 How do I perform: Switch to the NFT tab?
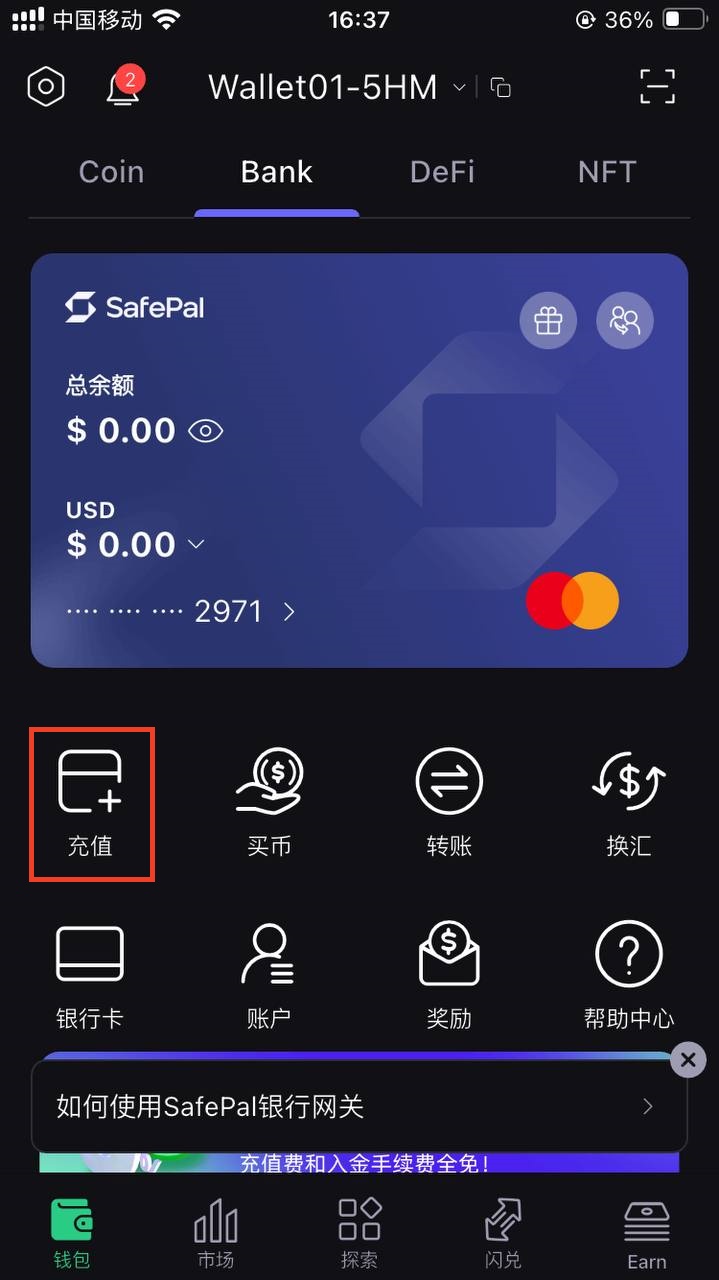[606, 172]
